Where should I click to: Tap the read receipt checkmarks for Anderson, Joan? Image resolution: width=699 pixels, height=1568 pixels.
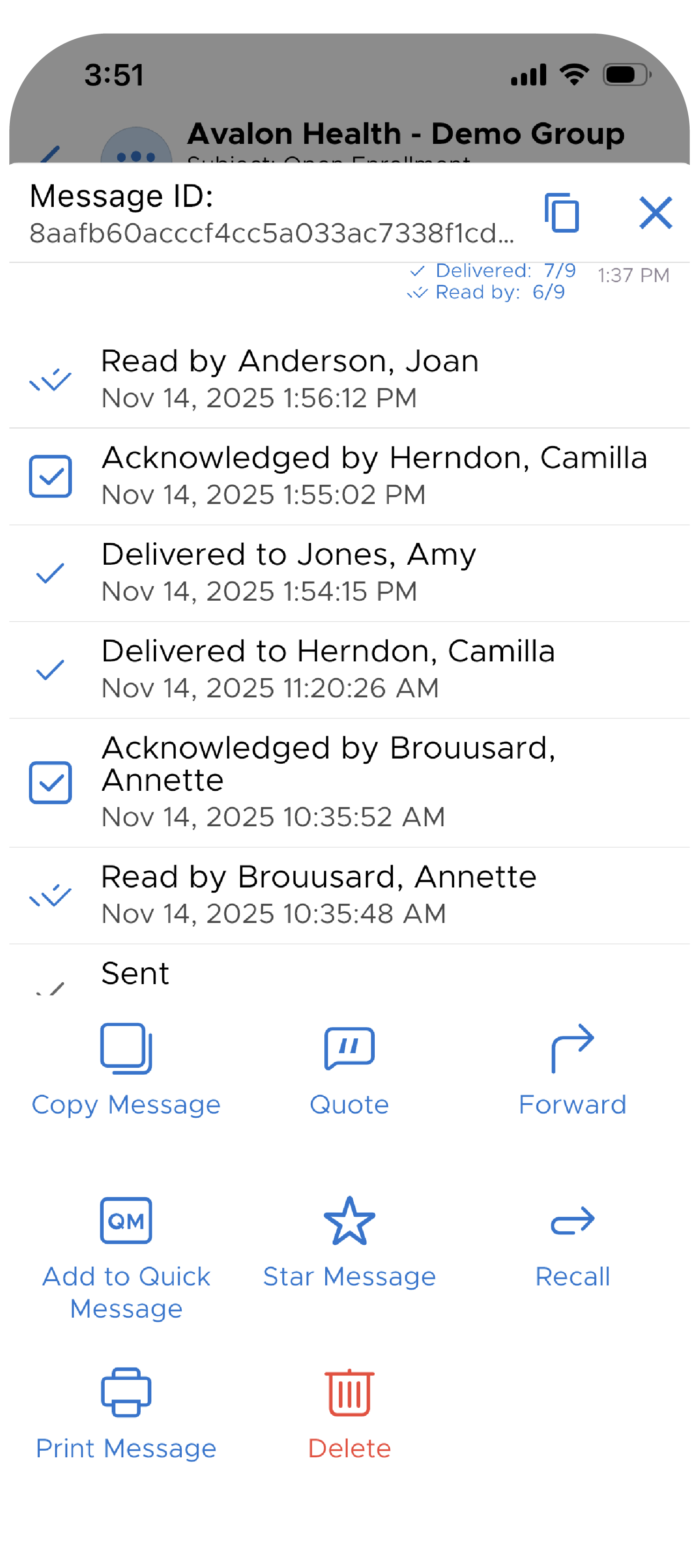click(x=50, y=379)
